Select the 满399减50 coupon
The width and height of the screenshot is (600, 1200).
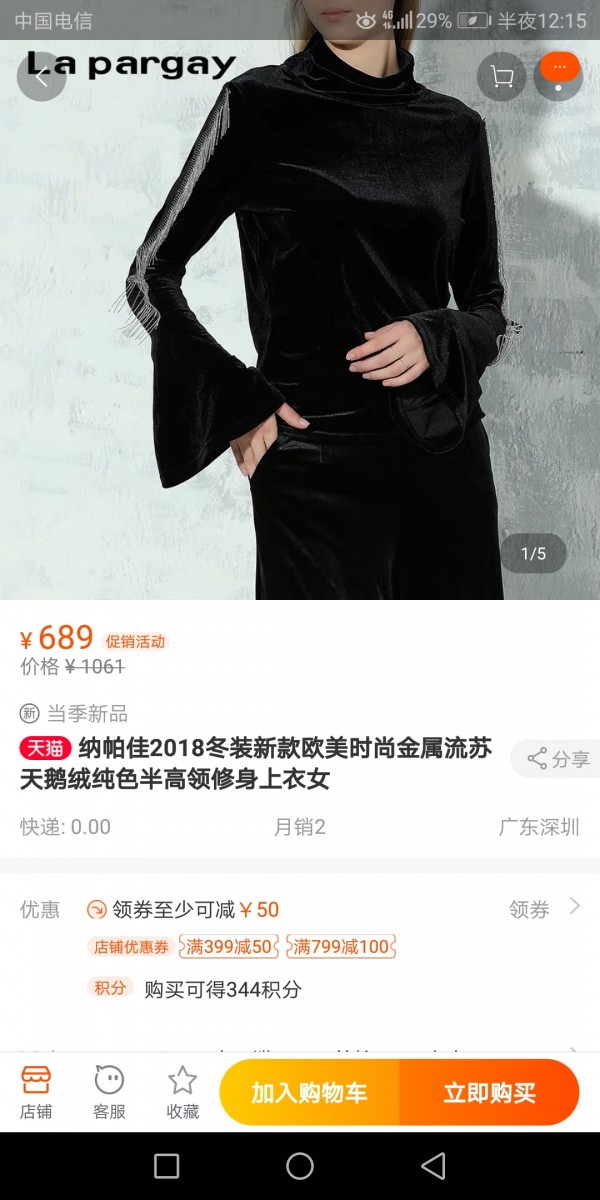coord(229,946)
